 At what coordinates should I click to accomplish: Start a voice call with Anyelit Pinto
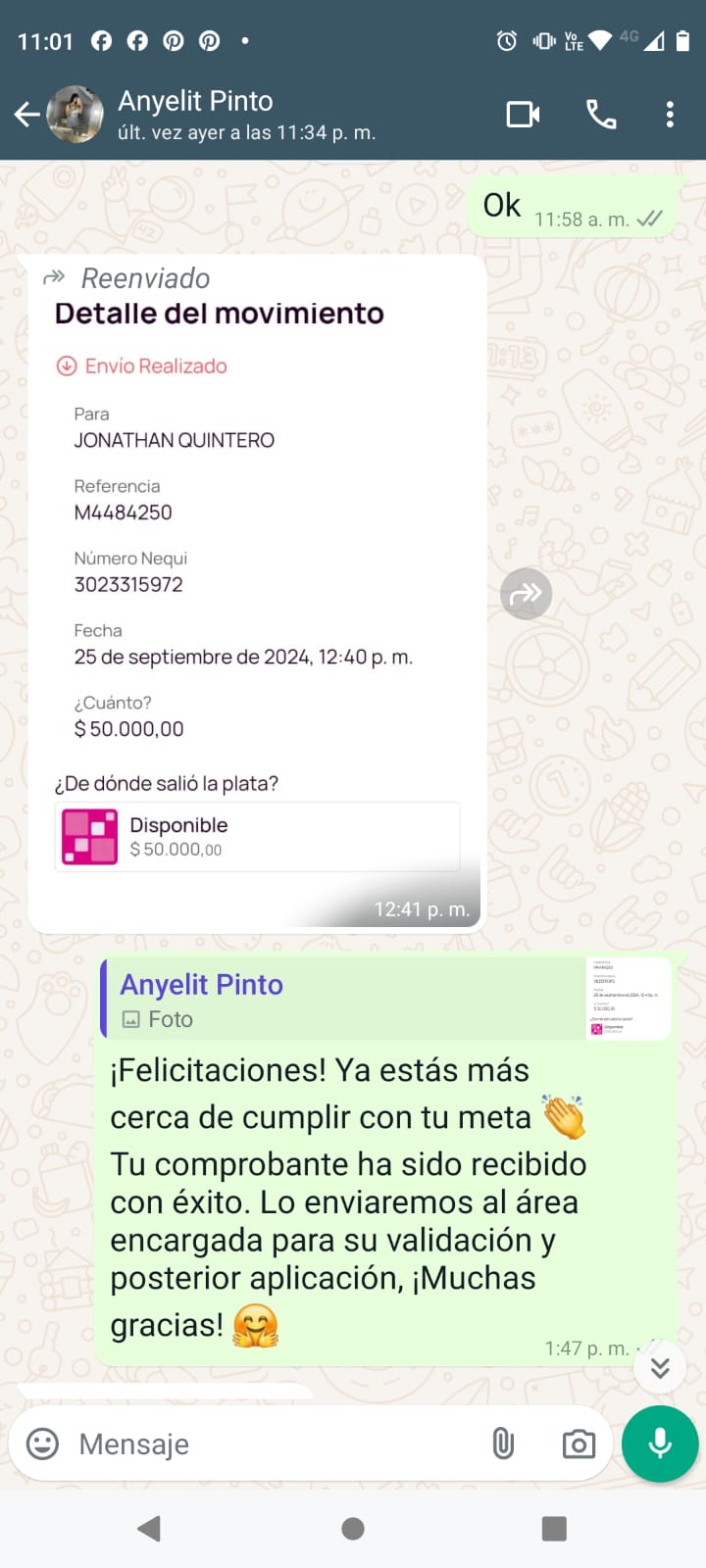pyautogui.click(x=601, y=115)
